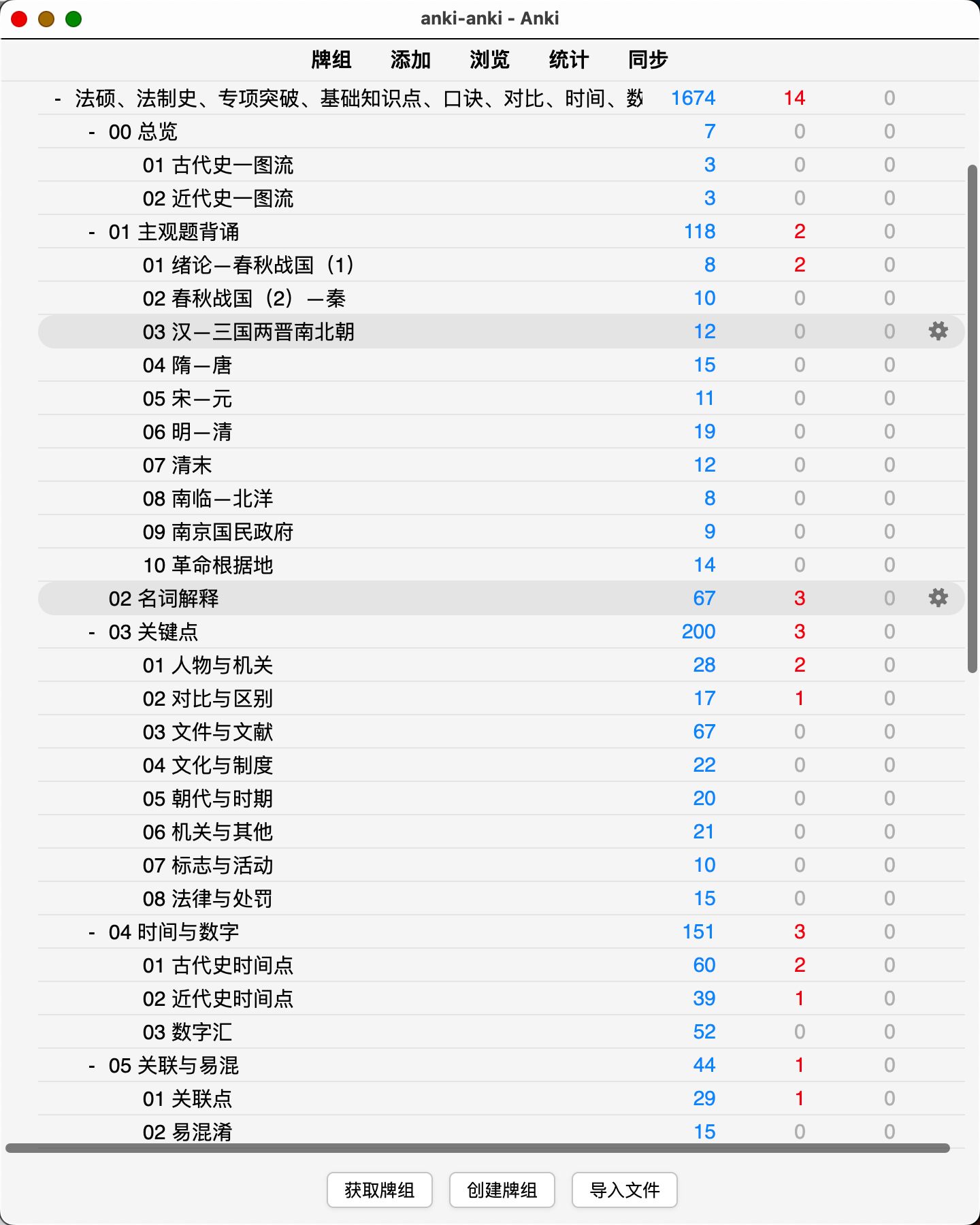The width and height of the screenshot is (980, 1225).
Task: Open deck 02 对比与区别
Action: [208, 699]
